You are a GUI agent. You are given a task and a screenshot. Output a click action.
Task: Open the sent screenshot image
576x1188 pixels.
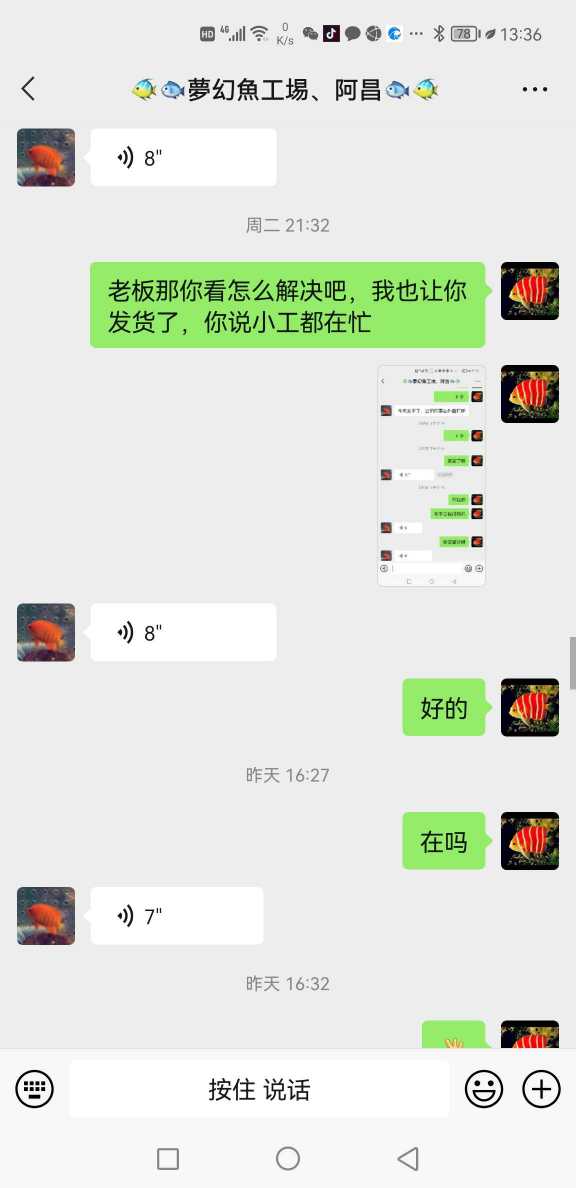[431, 476]
